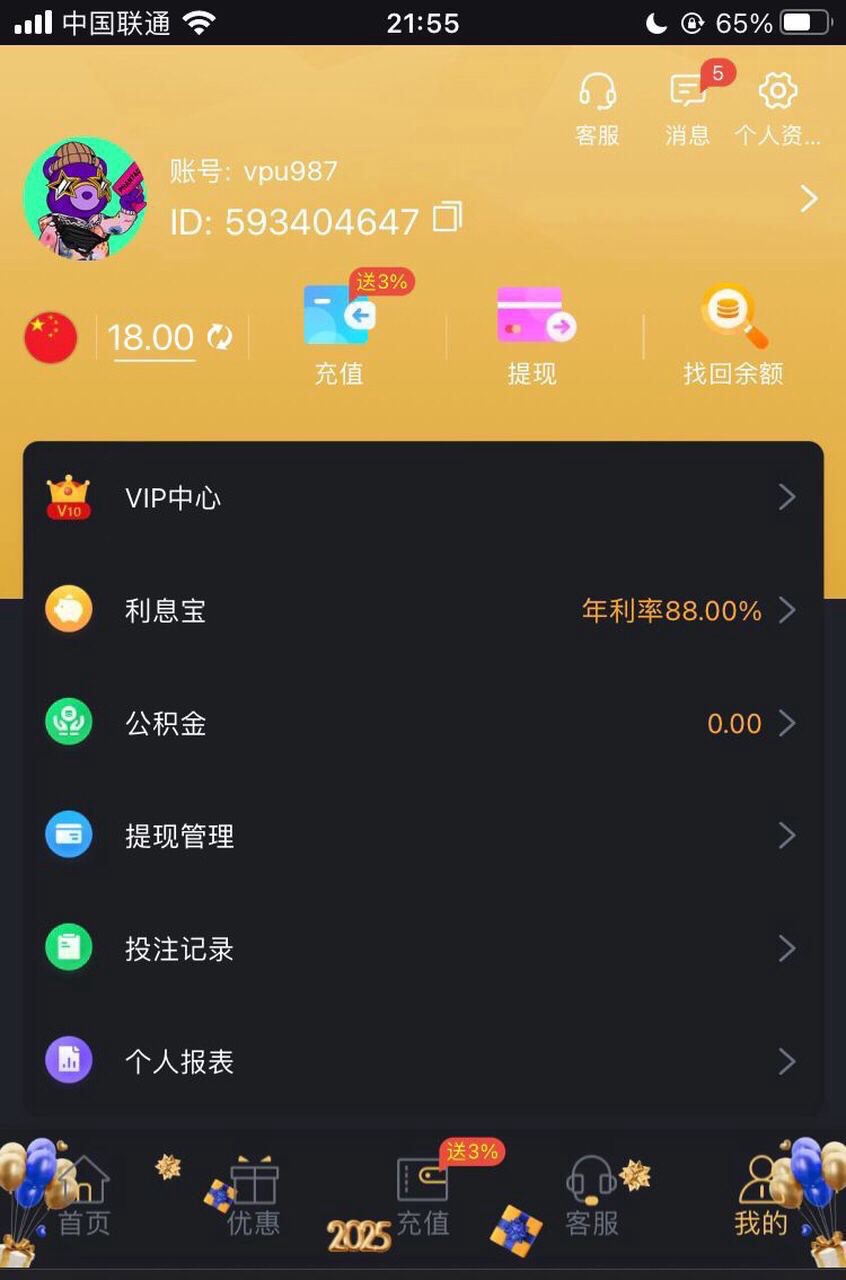Screen dimensions: 846x1280
Task: View 投注记录 betting records
Action: pyautogui.click(x=423, y=948)
